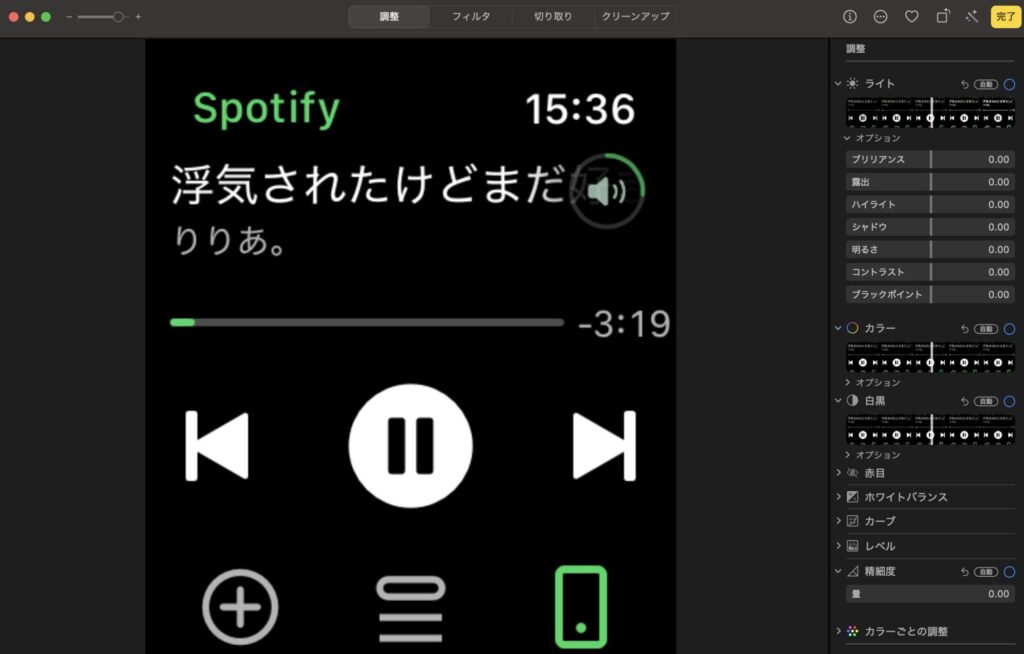Tap the 完了 button to finish editing
This screenshot has height=654, width=1024.
point(1004,17)
